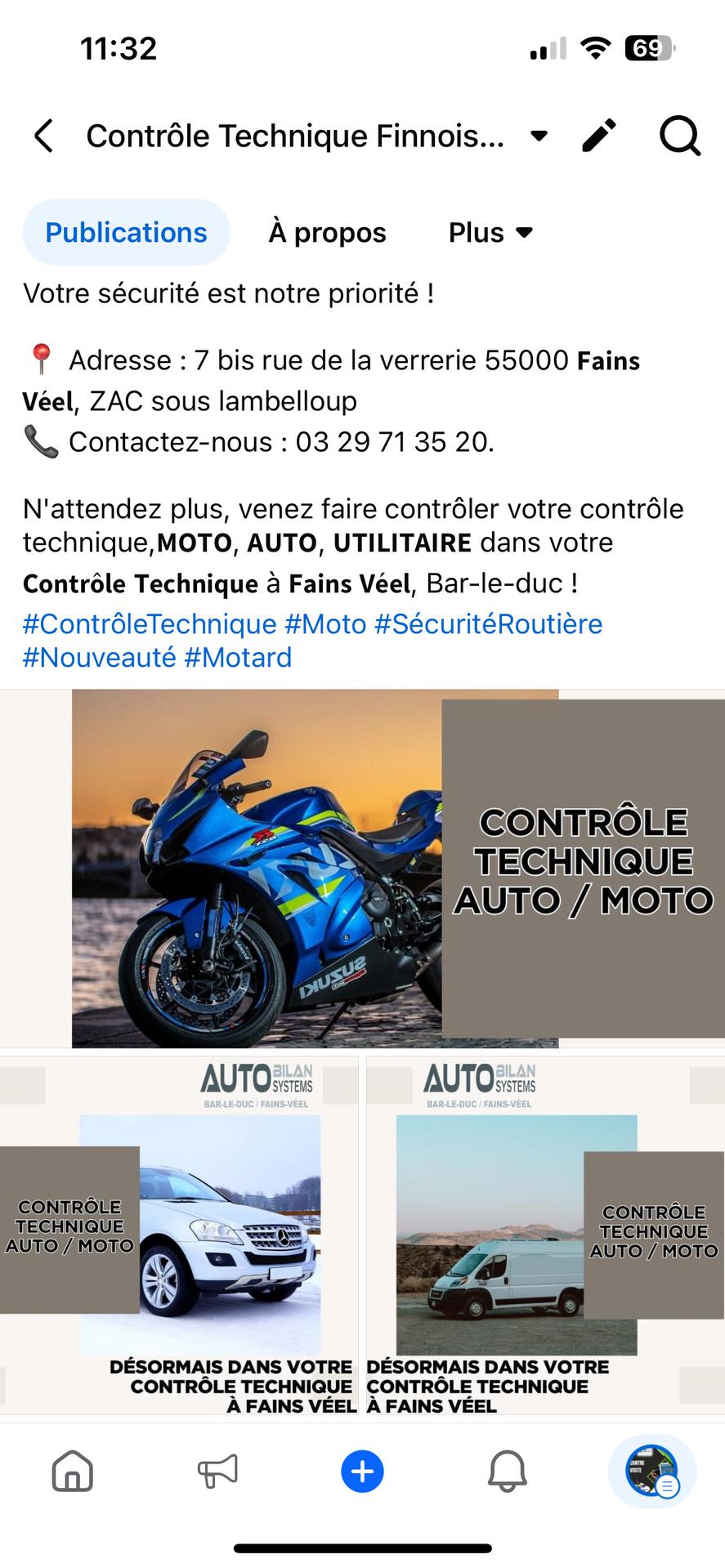725x1568 pixels.
Task: Open the #Motard hashtag
Action: point(238,658)
